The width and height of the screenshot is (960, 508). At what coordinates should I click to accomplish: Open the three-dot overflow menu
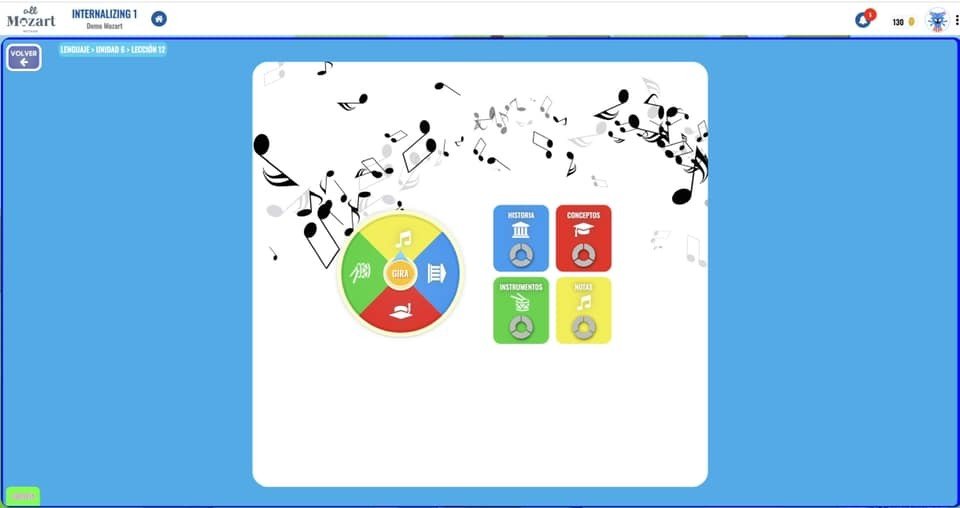tap(956, 20)
